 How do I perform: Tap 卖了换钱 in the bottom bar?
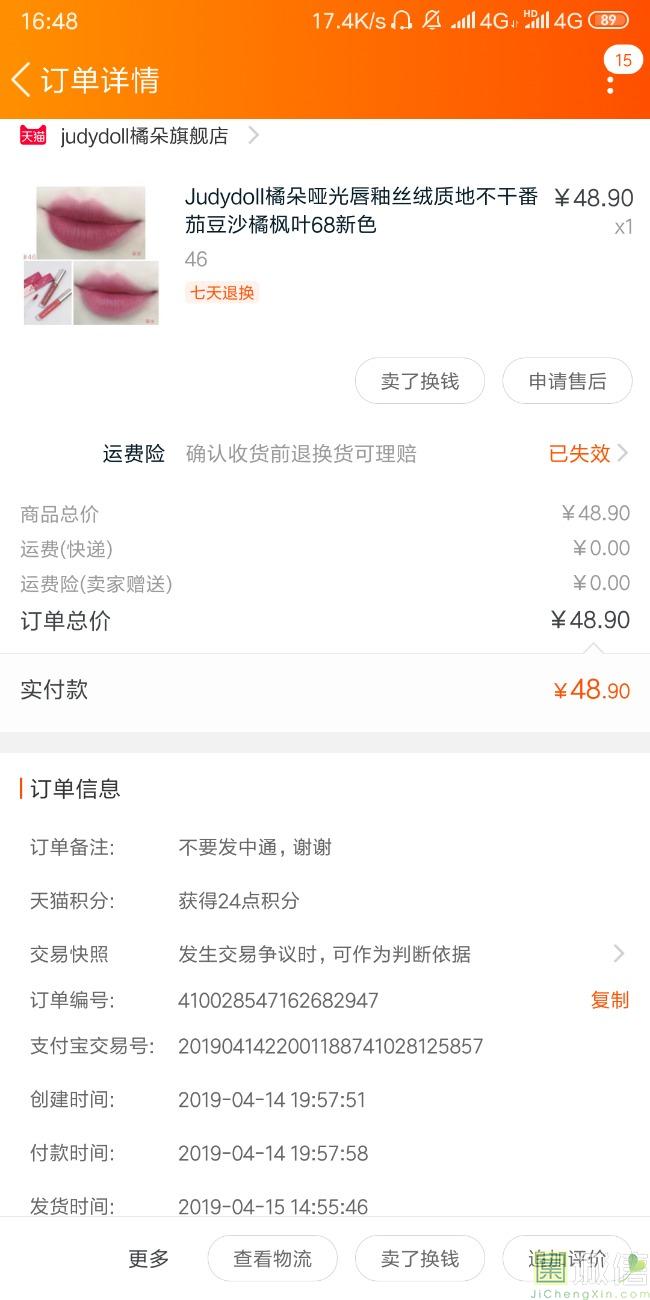[x=420, y=1259]
